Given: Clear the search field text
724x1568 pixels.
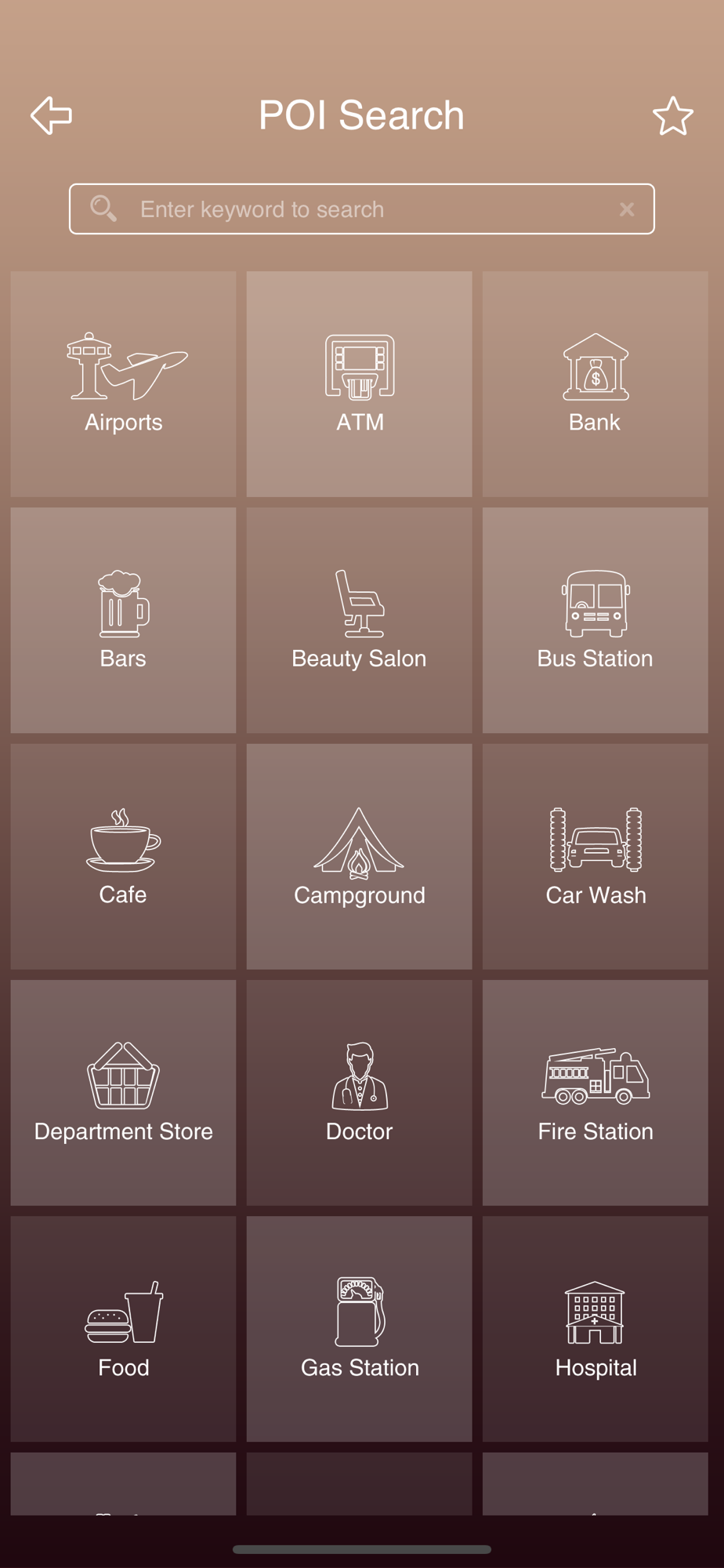Looking at the screenshot, I should [x=627, y=209].
